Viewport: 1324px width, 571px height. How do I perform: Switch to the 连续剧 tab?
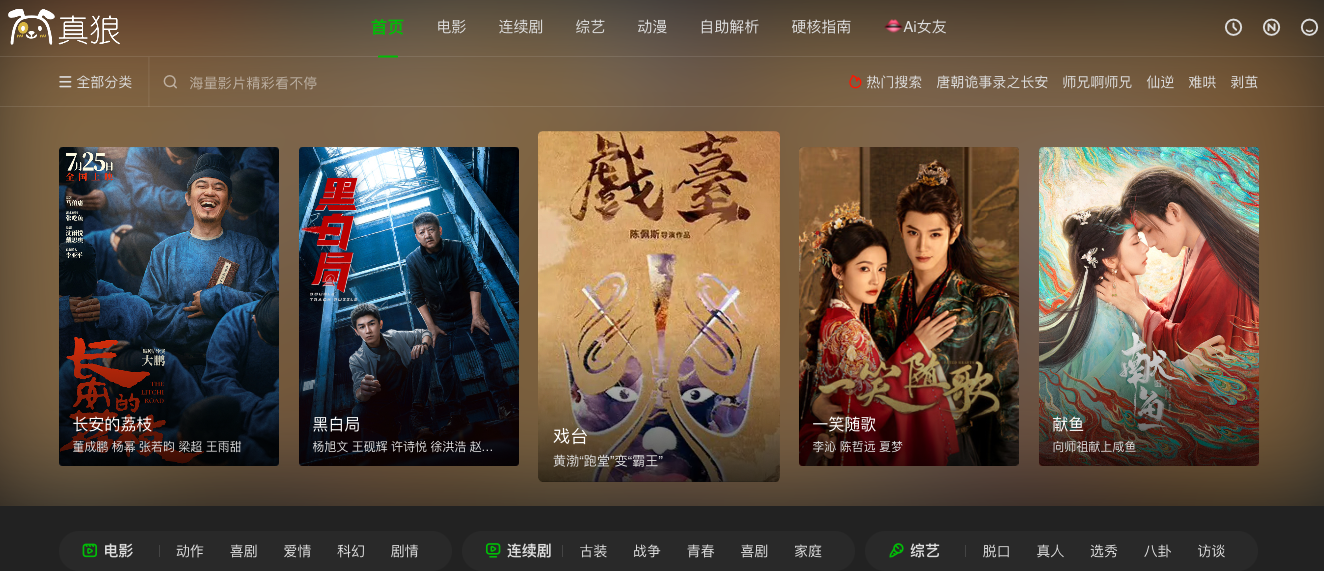click(520, 27)
